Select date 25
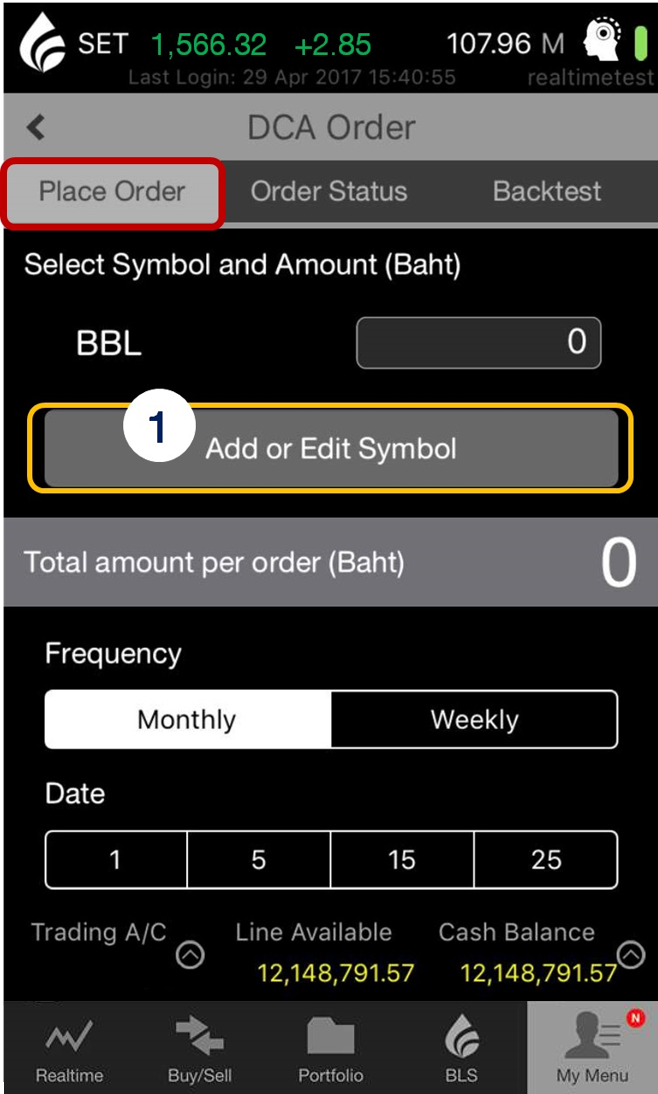This screenshot has width=658, height=1094. 546,860
